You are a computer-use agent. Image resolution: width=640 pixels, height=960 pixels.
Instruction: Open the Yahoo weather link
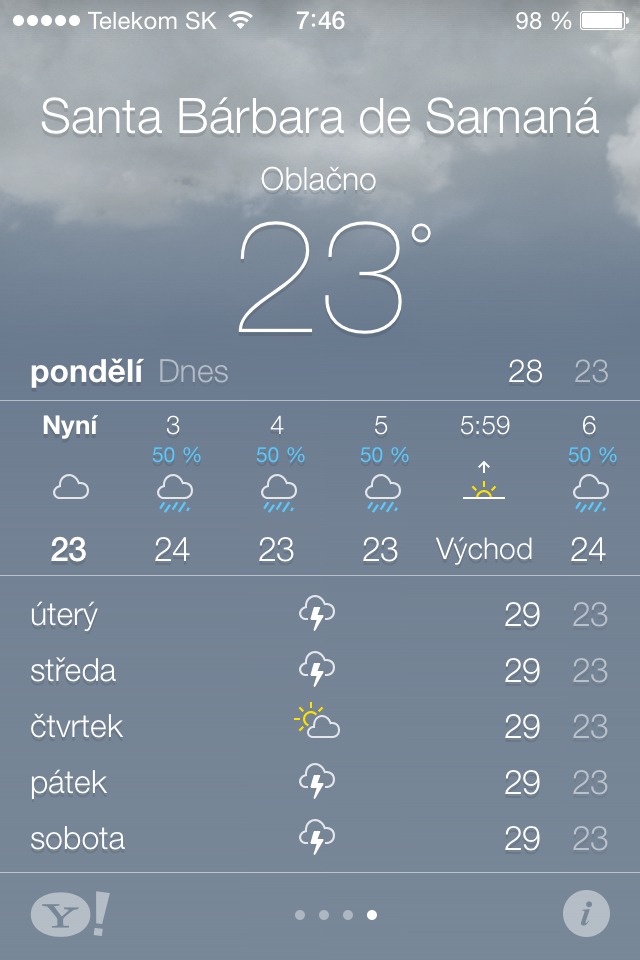[x=69, y=914]
